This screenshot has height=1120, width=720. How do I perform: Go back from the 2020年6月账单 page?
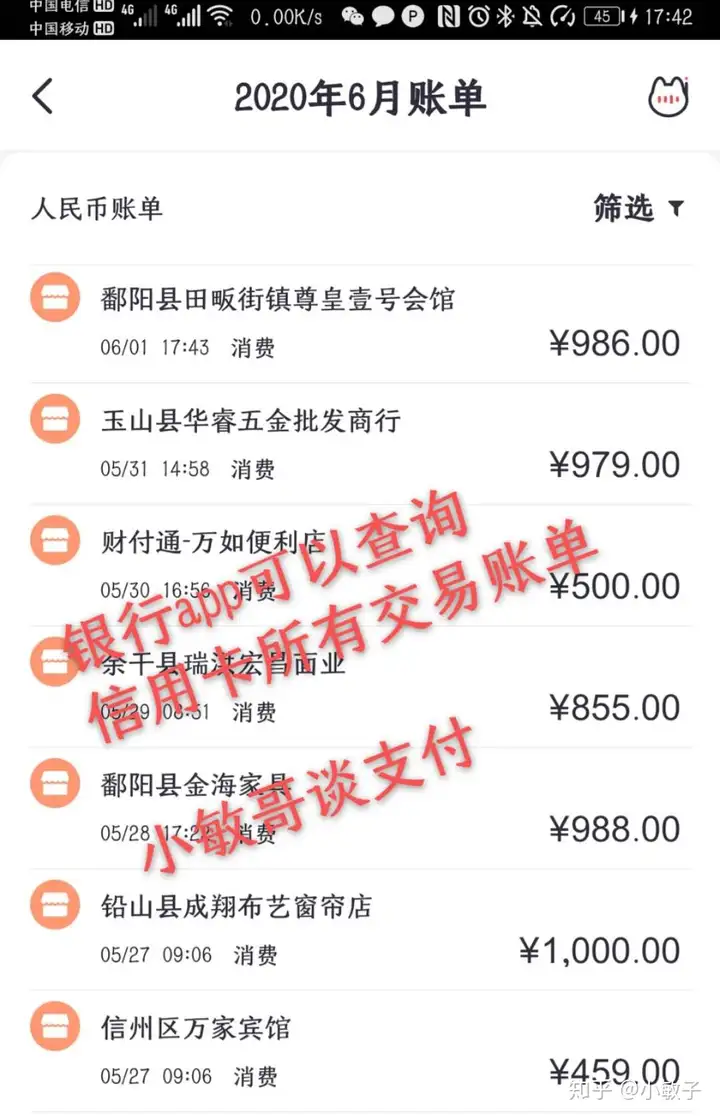pyautogui.click(x=42, y=97)
